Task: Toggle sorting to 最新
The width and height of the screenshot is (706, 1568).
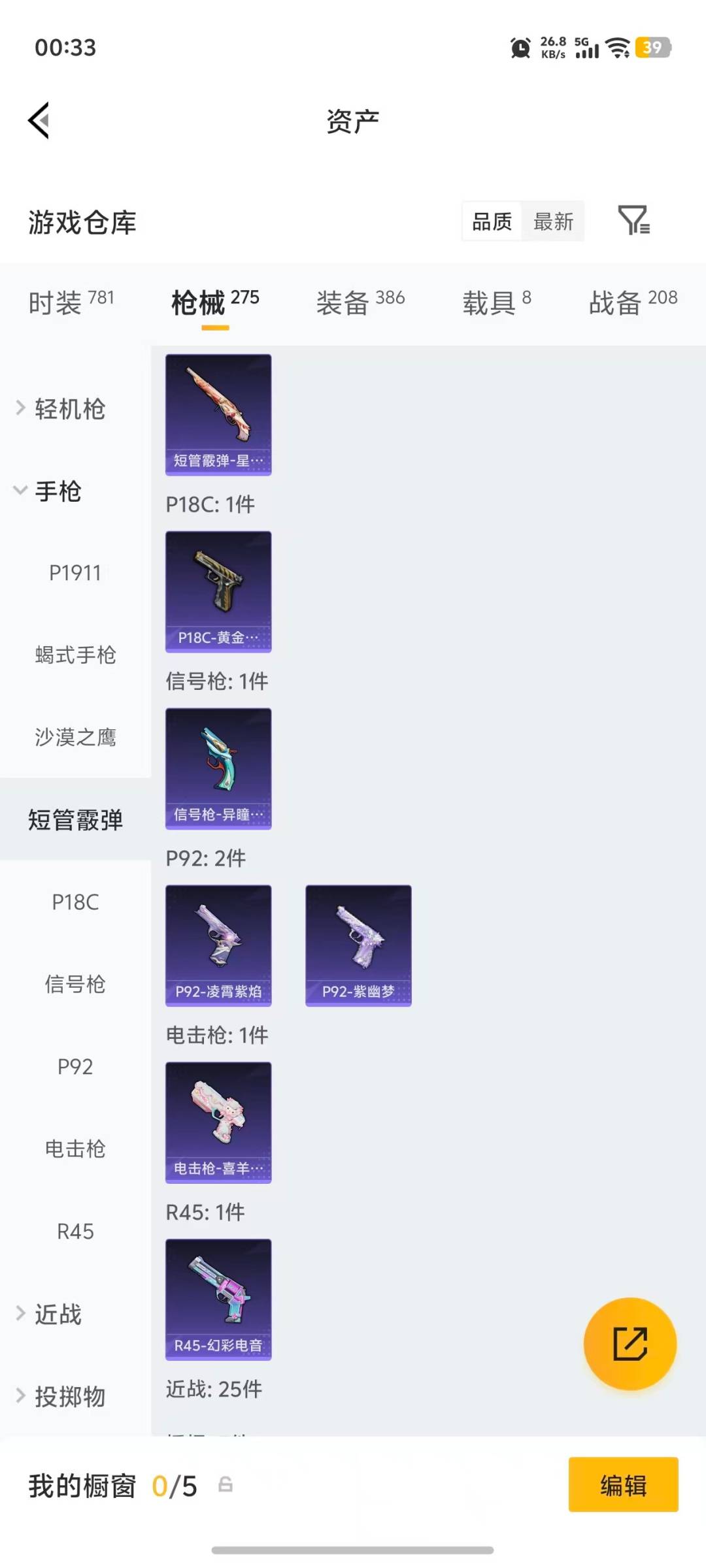Action: 553,221
